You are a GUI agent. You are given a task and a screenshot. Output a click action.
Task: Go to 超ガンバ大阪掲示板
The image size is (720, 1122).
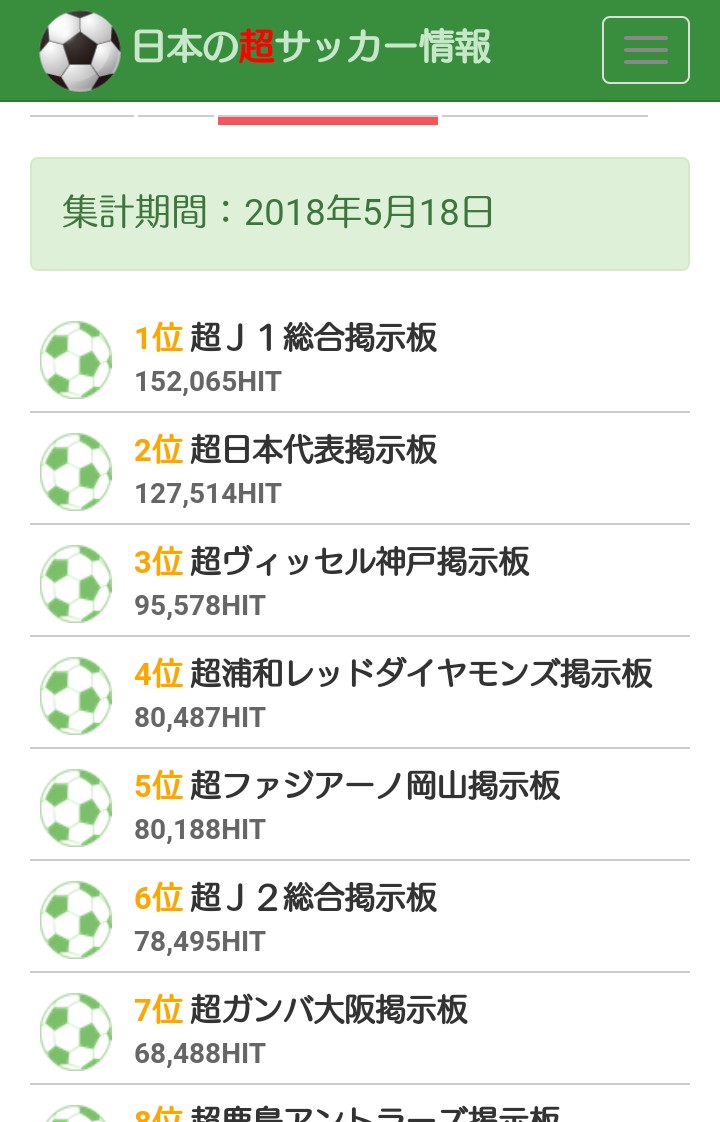[328, 1011]
